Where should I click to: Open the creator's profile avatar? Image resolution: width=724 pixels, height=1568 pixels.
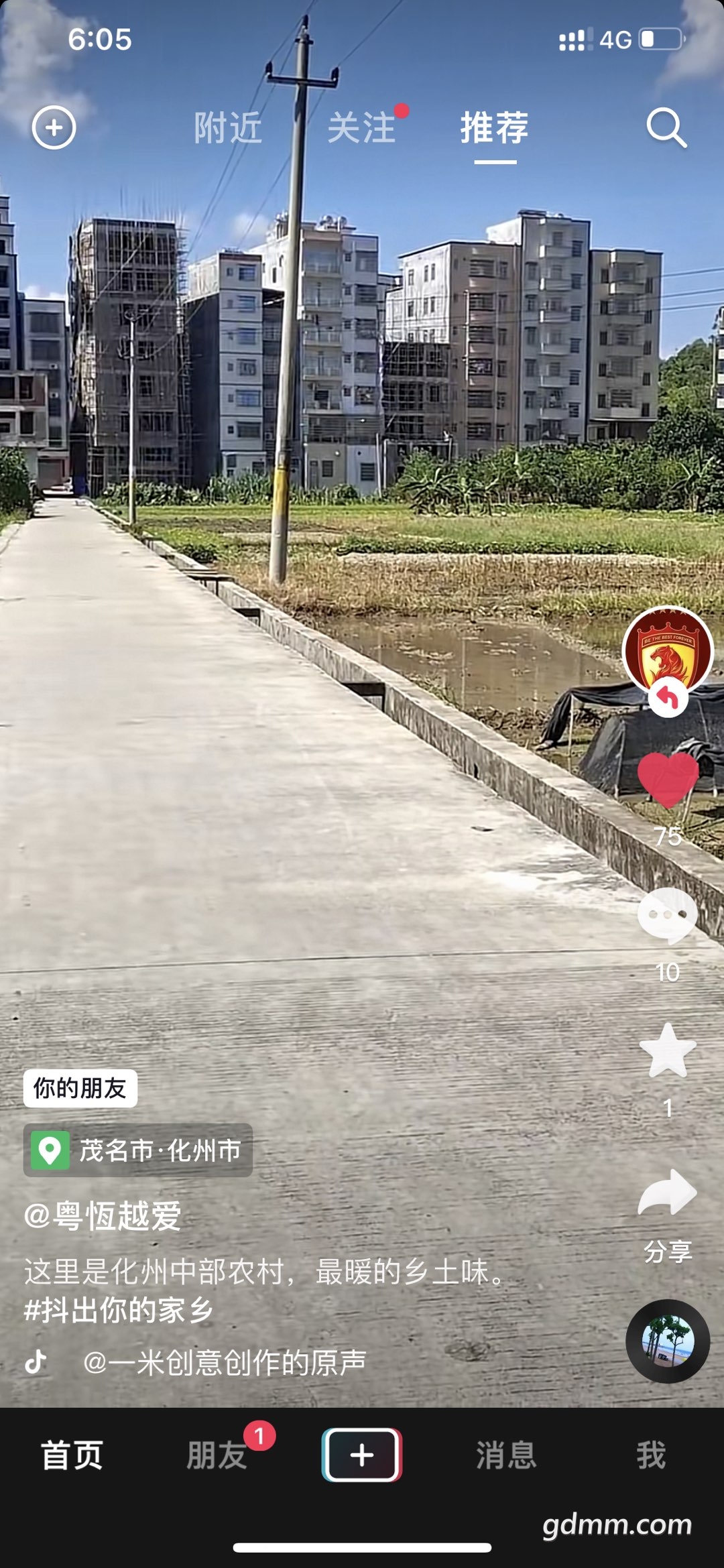pos(667,649)
